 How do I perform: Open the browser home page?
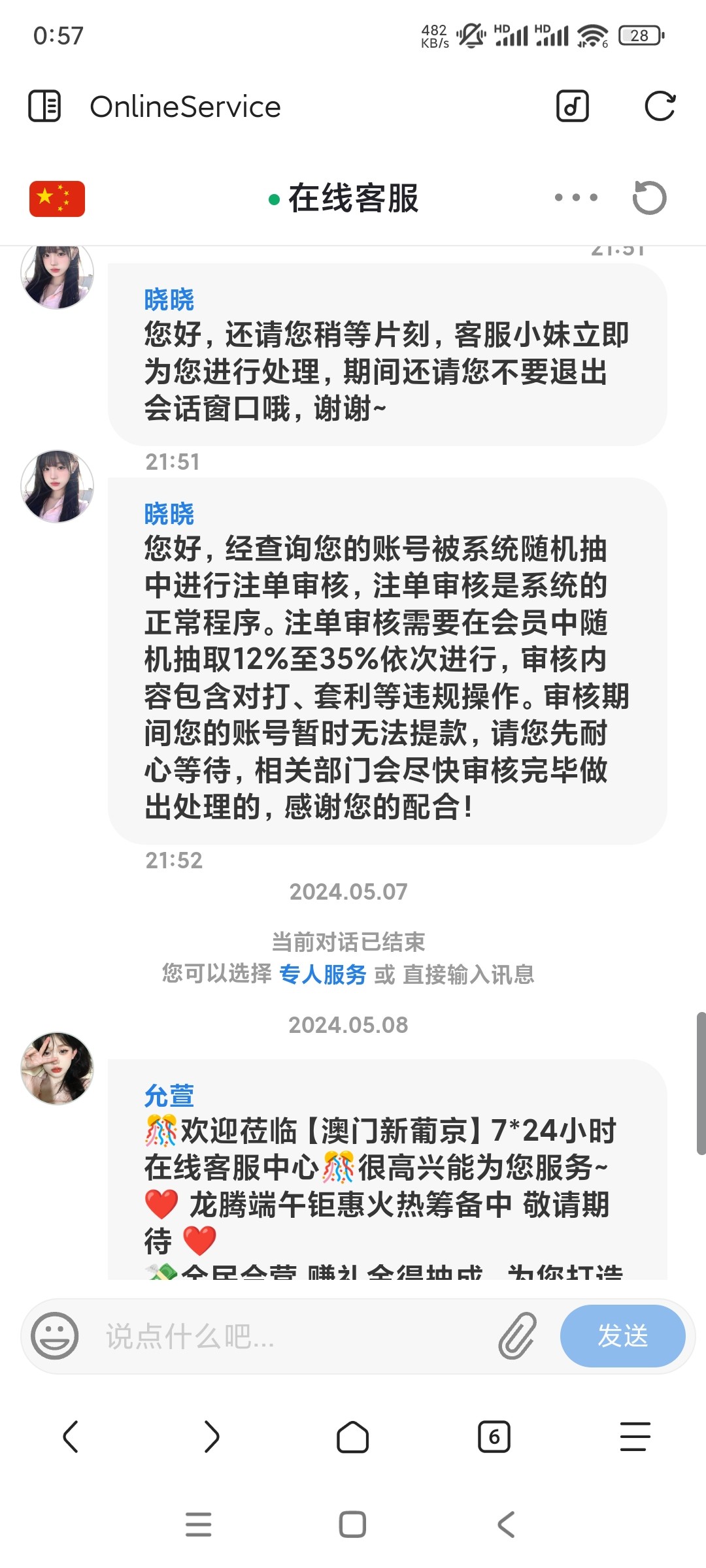pyautogui.click(x=352, y=1437)
